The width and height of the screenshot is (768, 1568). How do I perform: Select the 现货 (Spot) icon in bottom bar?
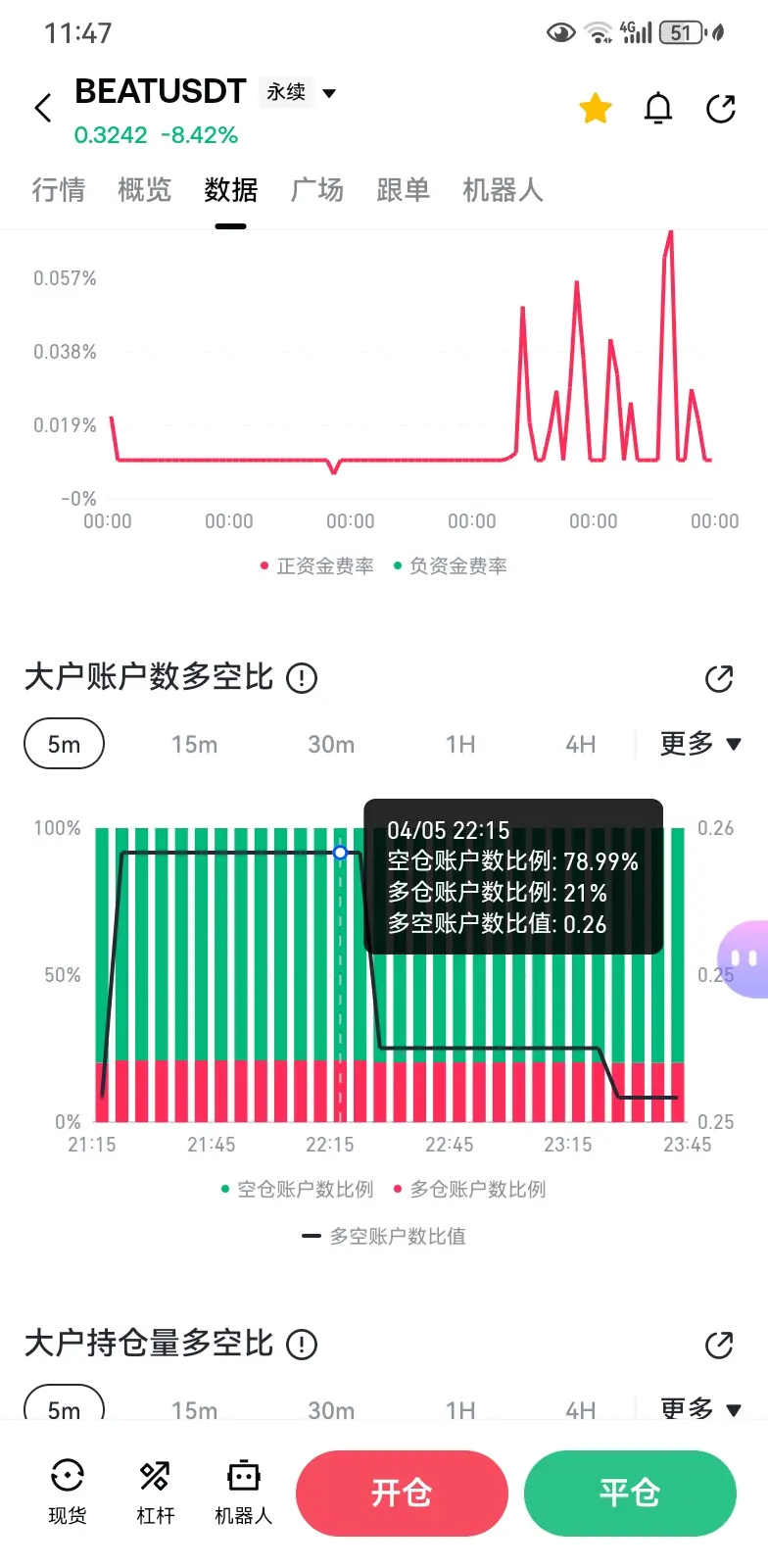pyautogui.click(x=66, y=1490)
